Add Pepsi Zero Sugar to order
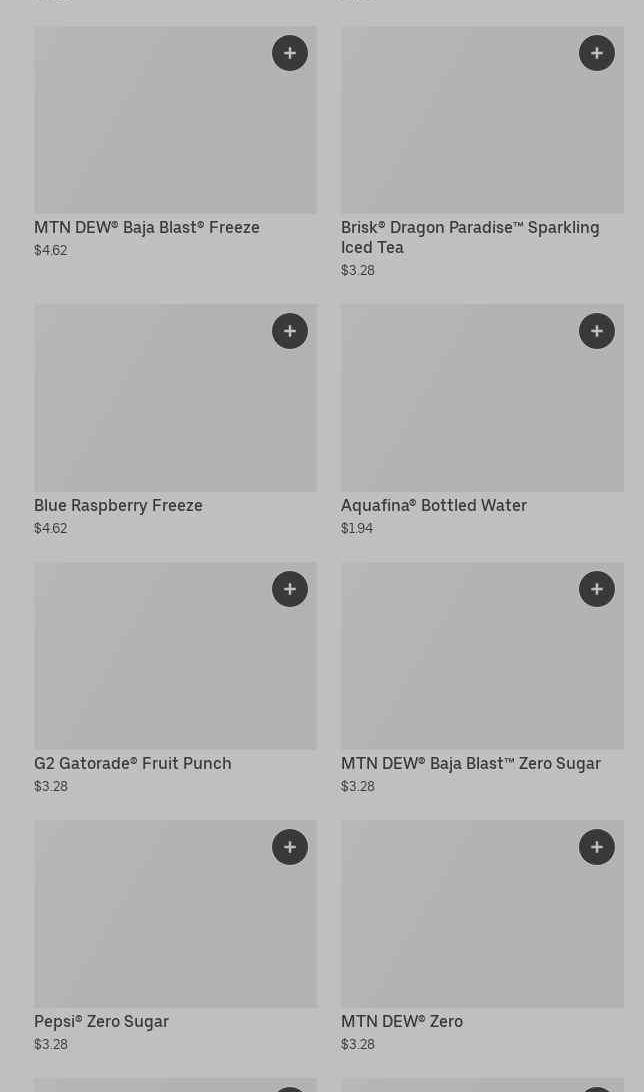Image resolution: width=644 pixels, height=1092 pixels. (290, 847)
